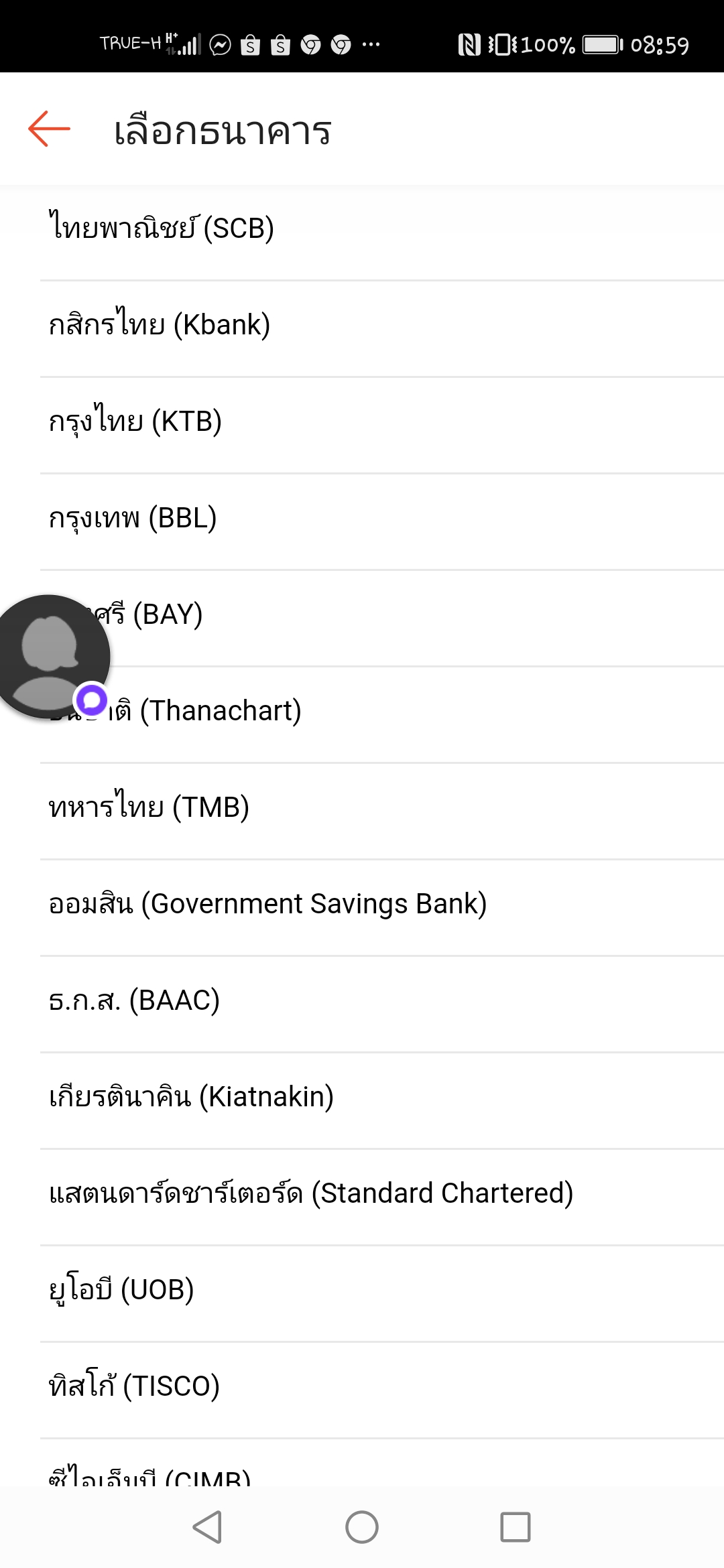Viewport: 724px width, 1568px height.
Task: Open recent apps from navigation bar
Action: (516, 1528)
